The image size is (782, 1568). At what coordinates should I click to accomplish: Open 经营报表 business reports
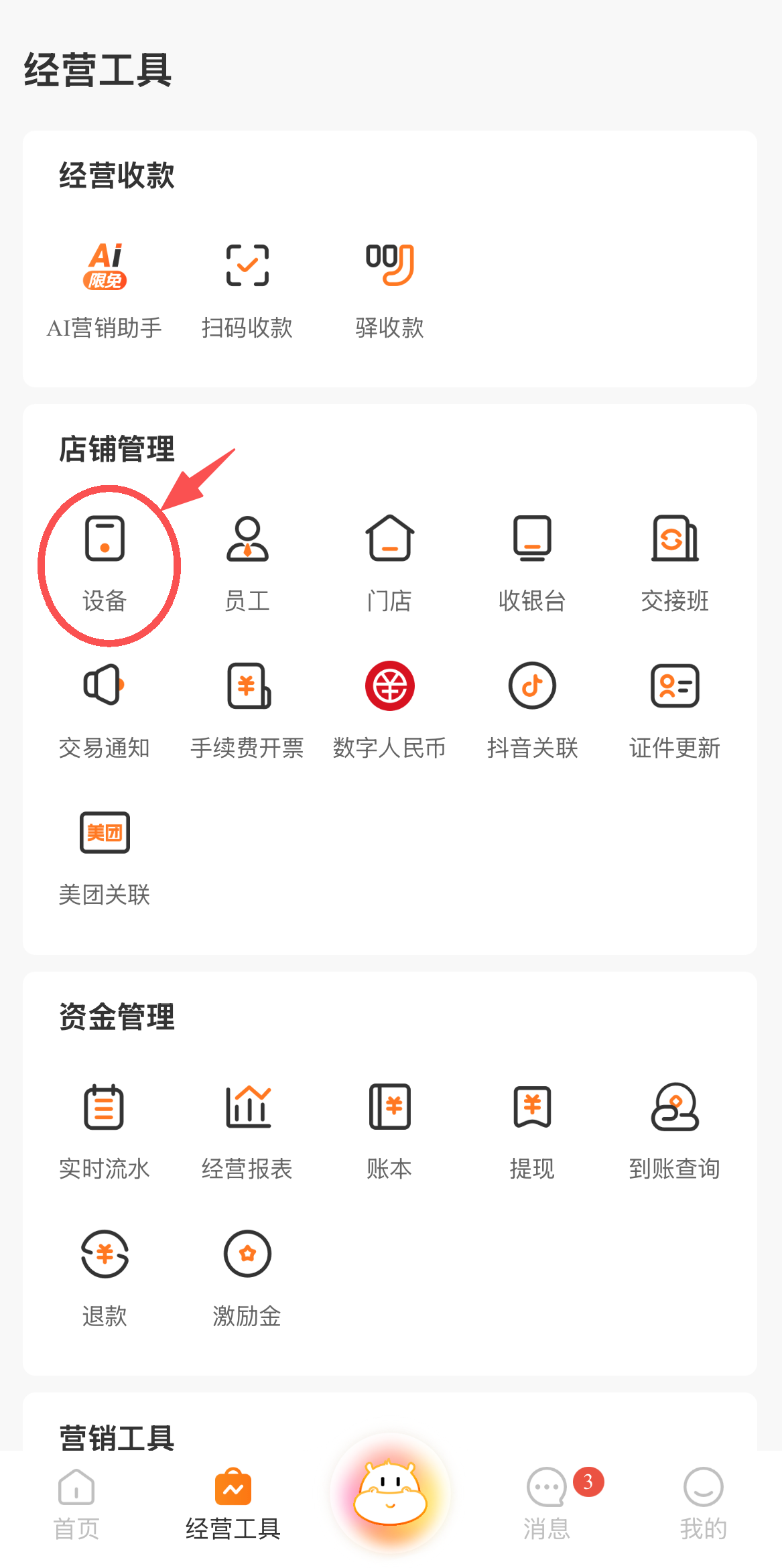pos(247,1131)
